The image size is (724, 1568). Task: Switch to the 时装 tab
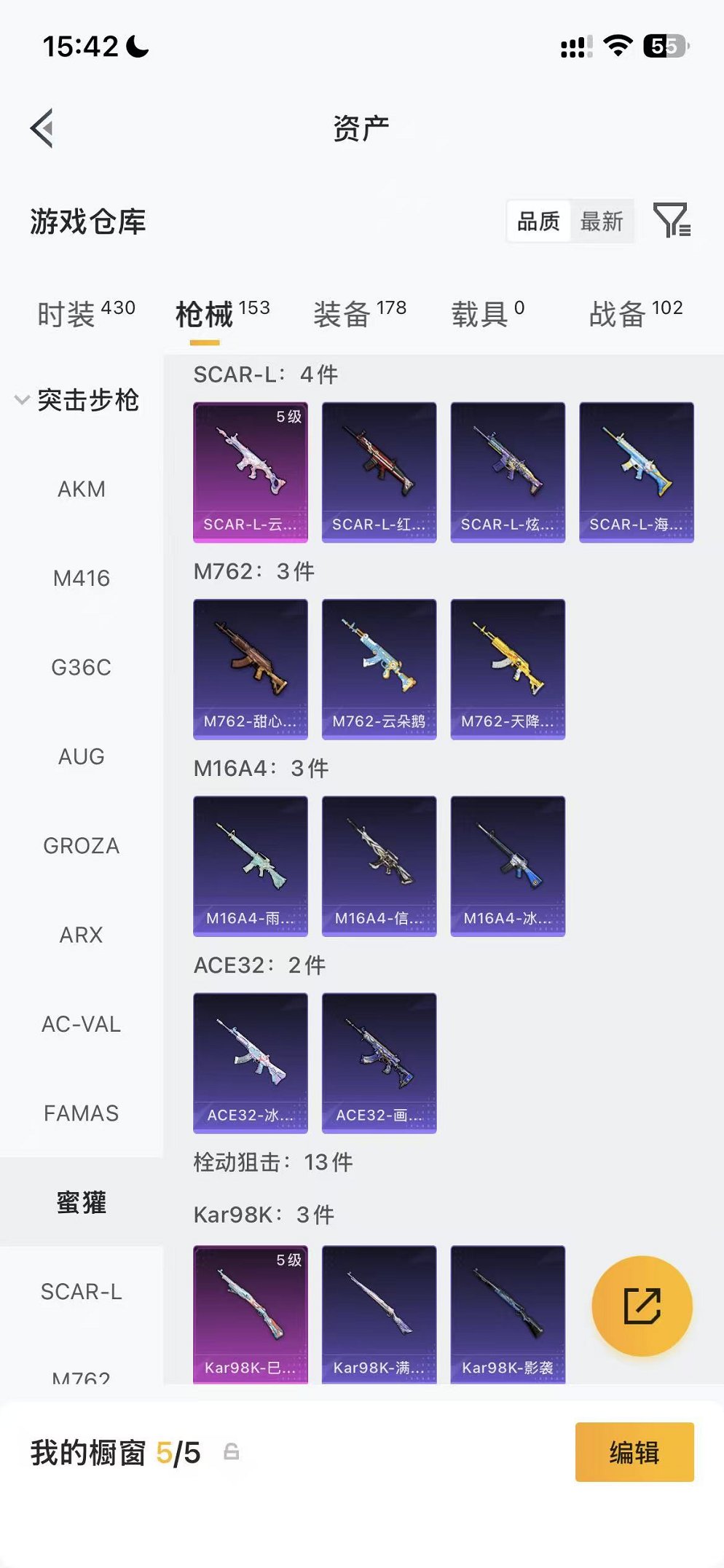[x=86, y=314]
